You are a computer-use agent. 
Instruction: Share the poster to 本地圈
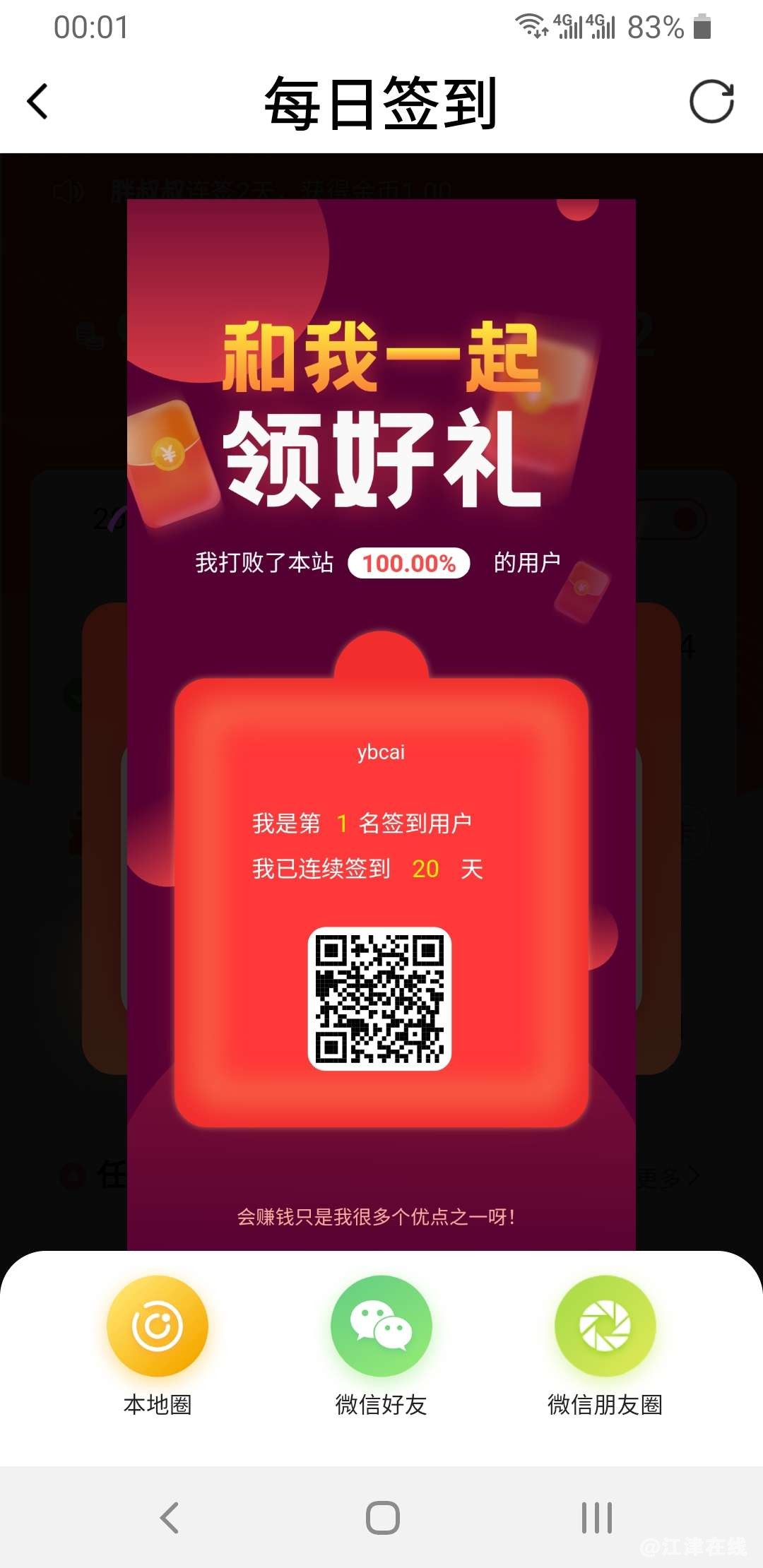click(157, 1326)
